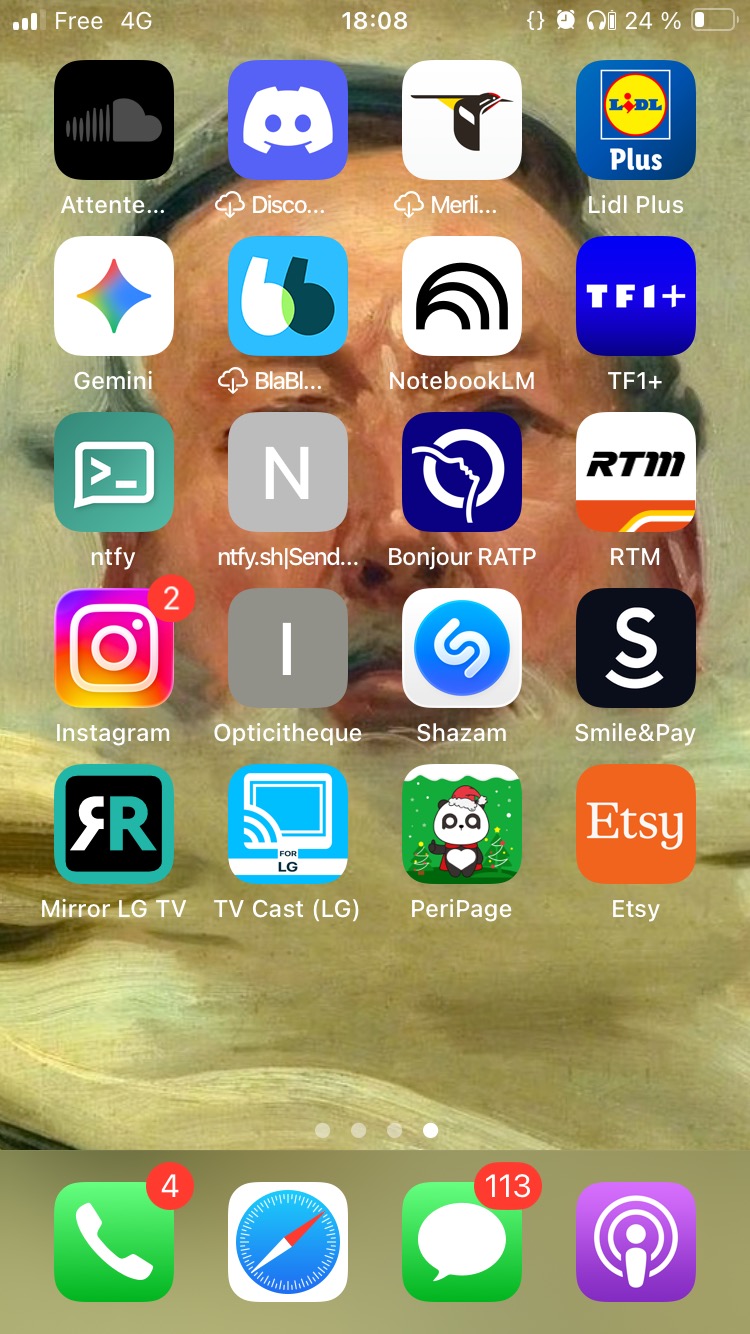Launch the Lidl Plus app
750x1334 pixels.
coord(635,120)
